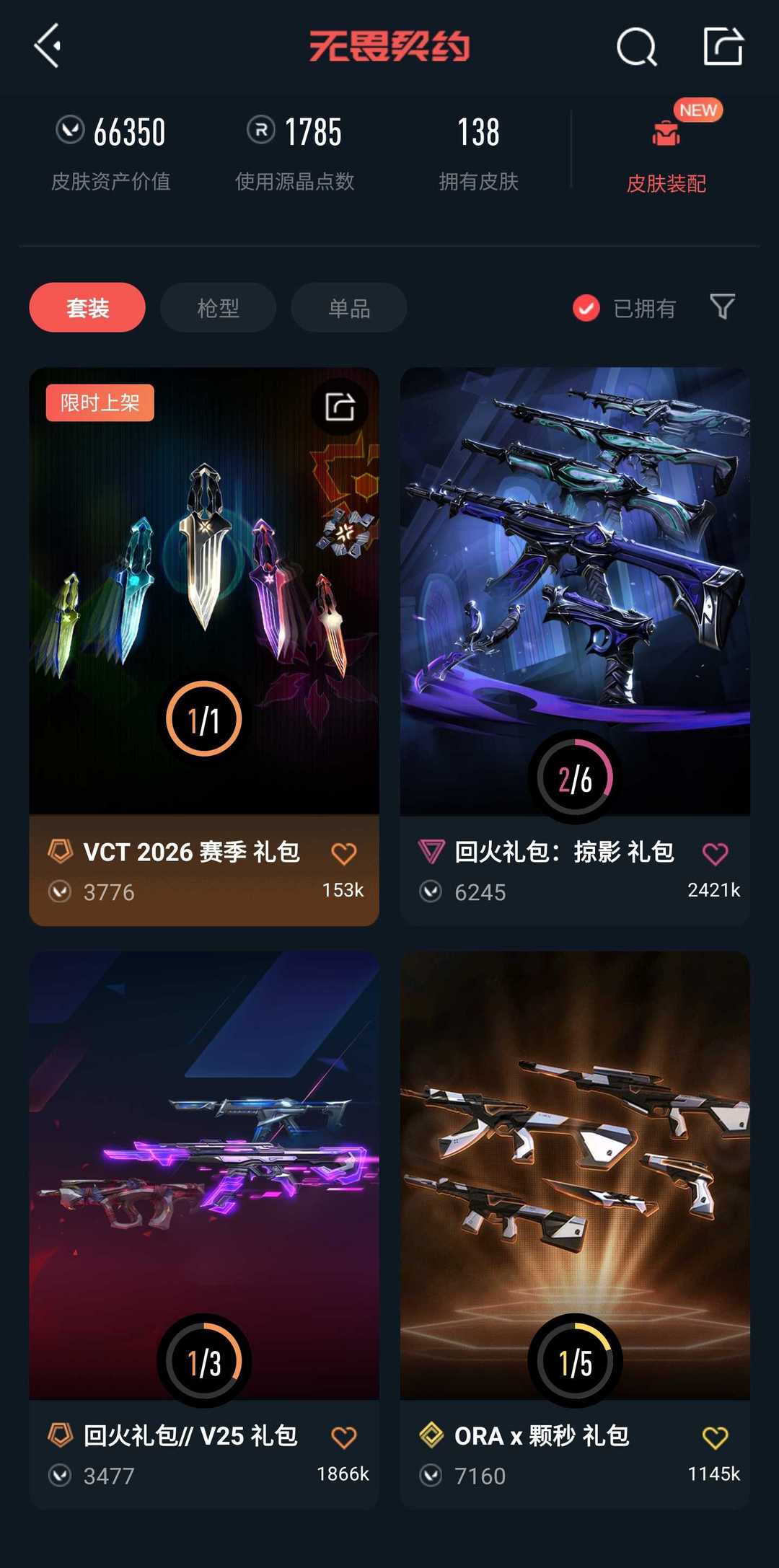Switch to the 单品 tab
Screen dimensions: 779x1568
(347, 308)
